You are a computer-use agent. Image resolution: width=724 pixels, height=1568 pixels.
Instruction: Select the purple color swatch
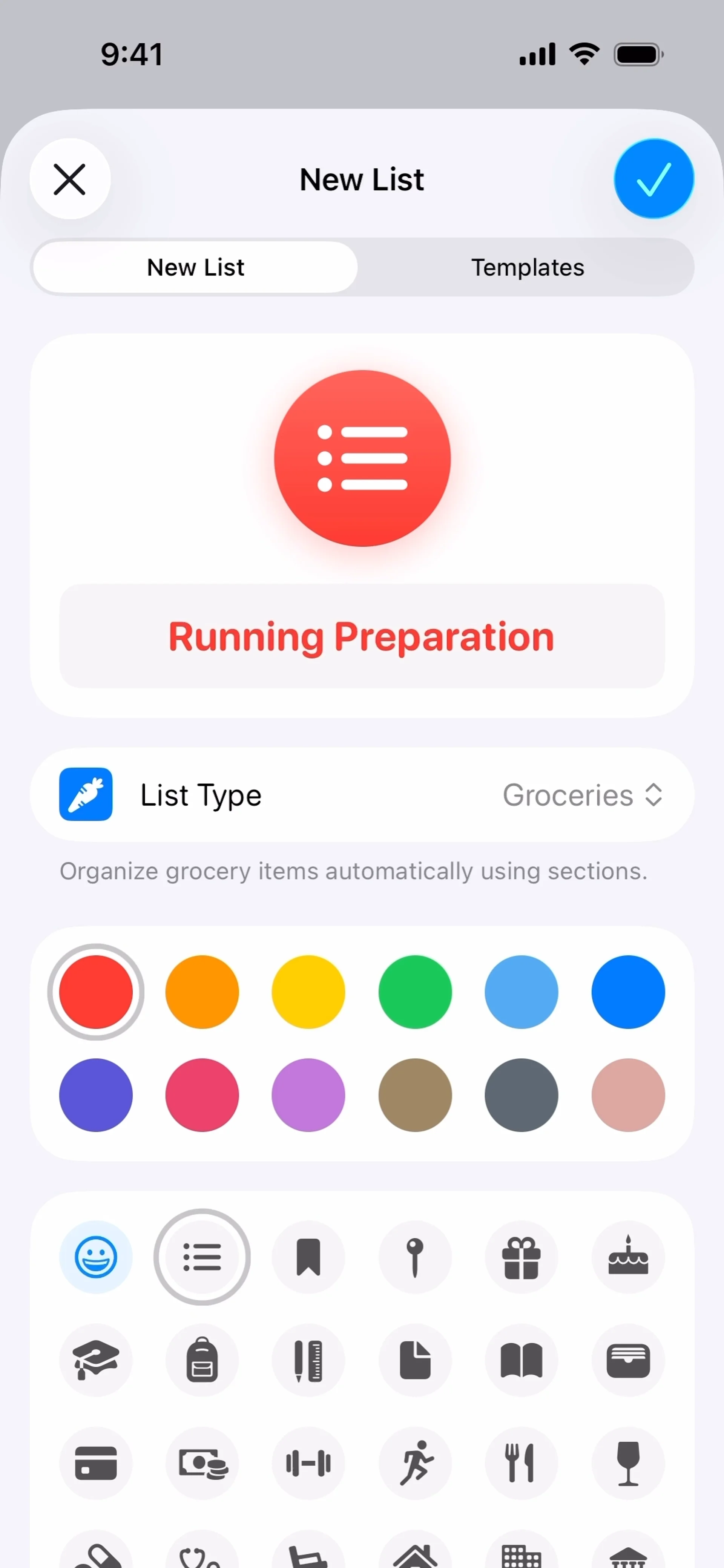(x=308, y=1095)
